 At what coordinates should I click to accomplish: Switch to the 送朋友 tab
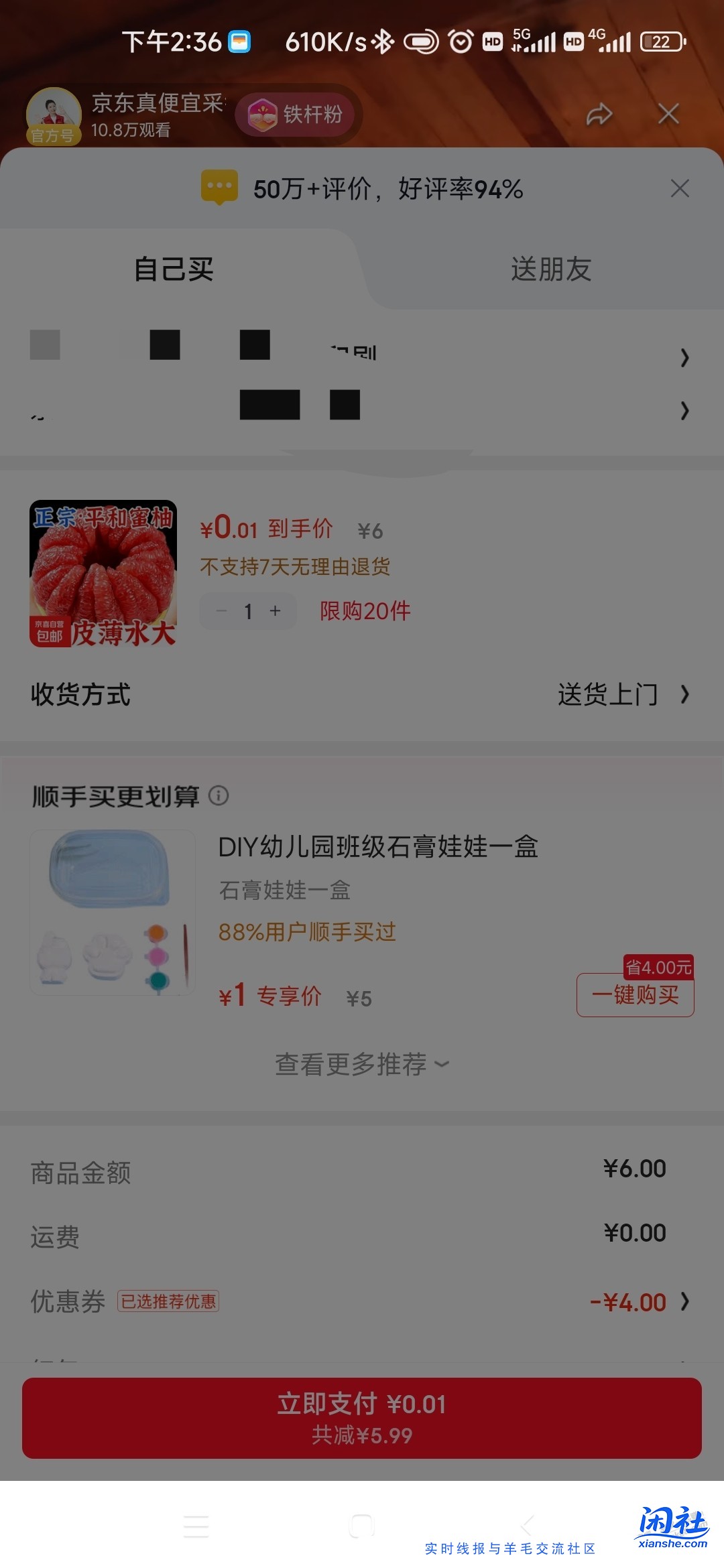click(551, 270)
